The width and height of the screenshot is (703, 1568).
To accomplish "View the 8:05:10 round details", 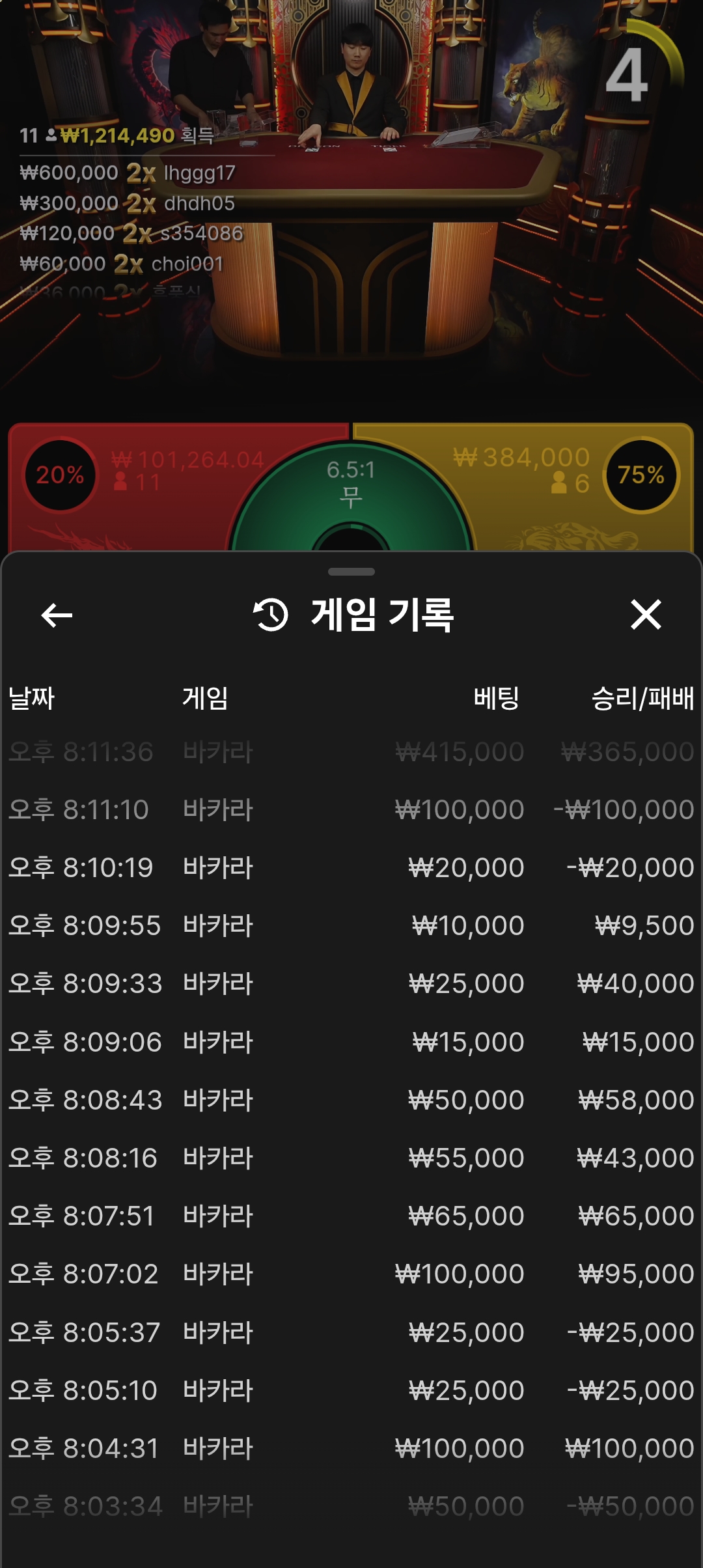I will coord(351,1390).
